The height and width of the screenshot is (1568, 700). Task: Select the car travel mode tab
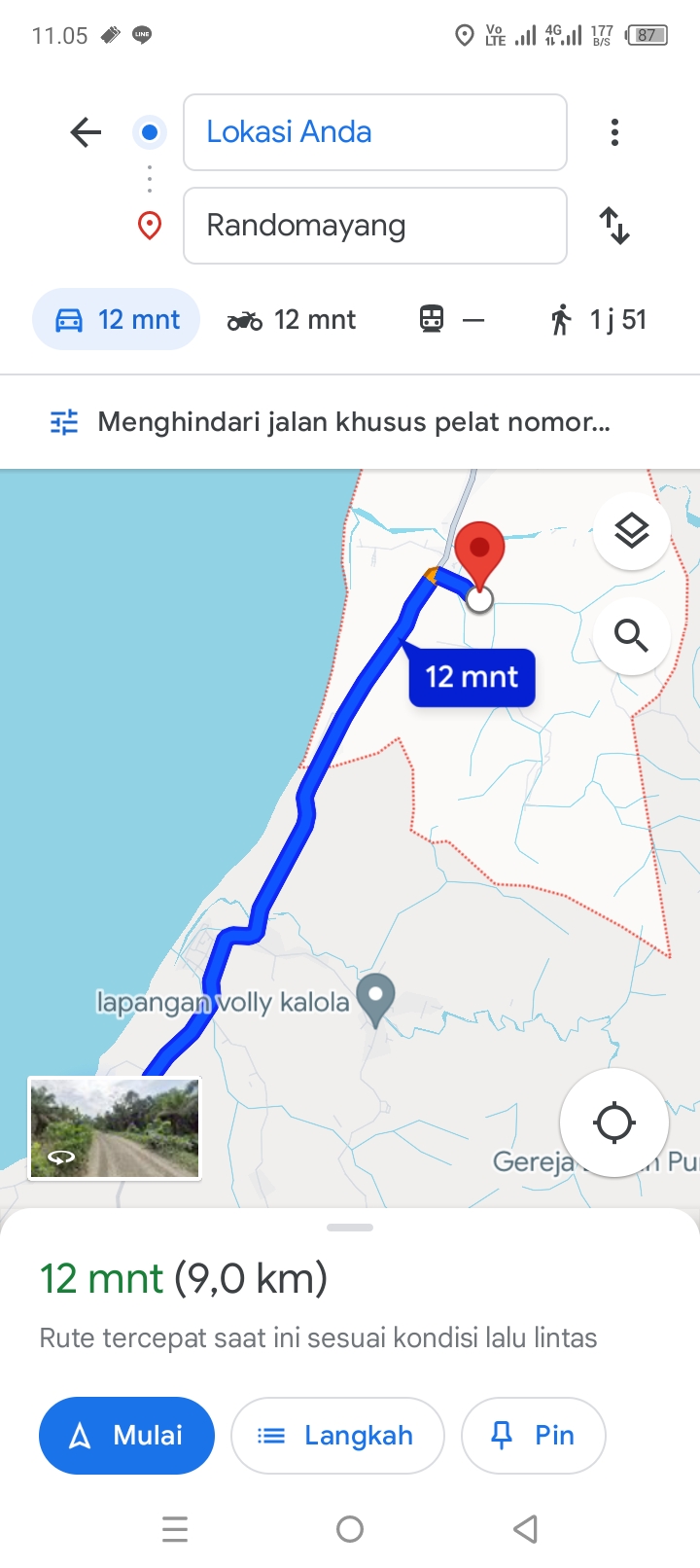[117, 319]
